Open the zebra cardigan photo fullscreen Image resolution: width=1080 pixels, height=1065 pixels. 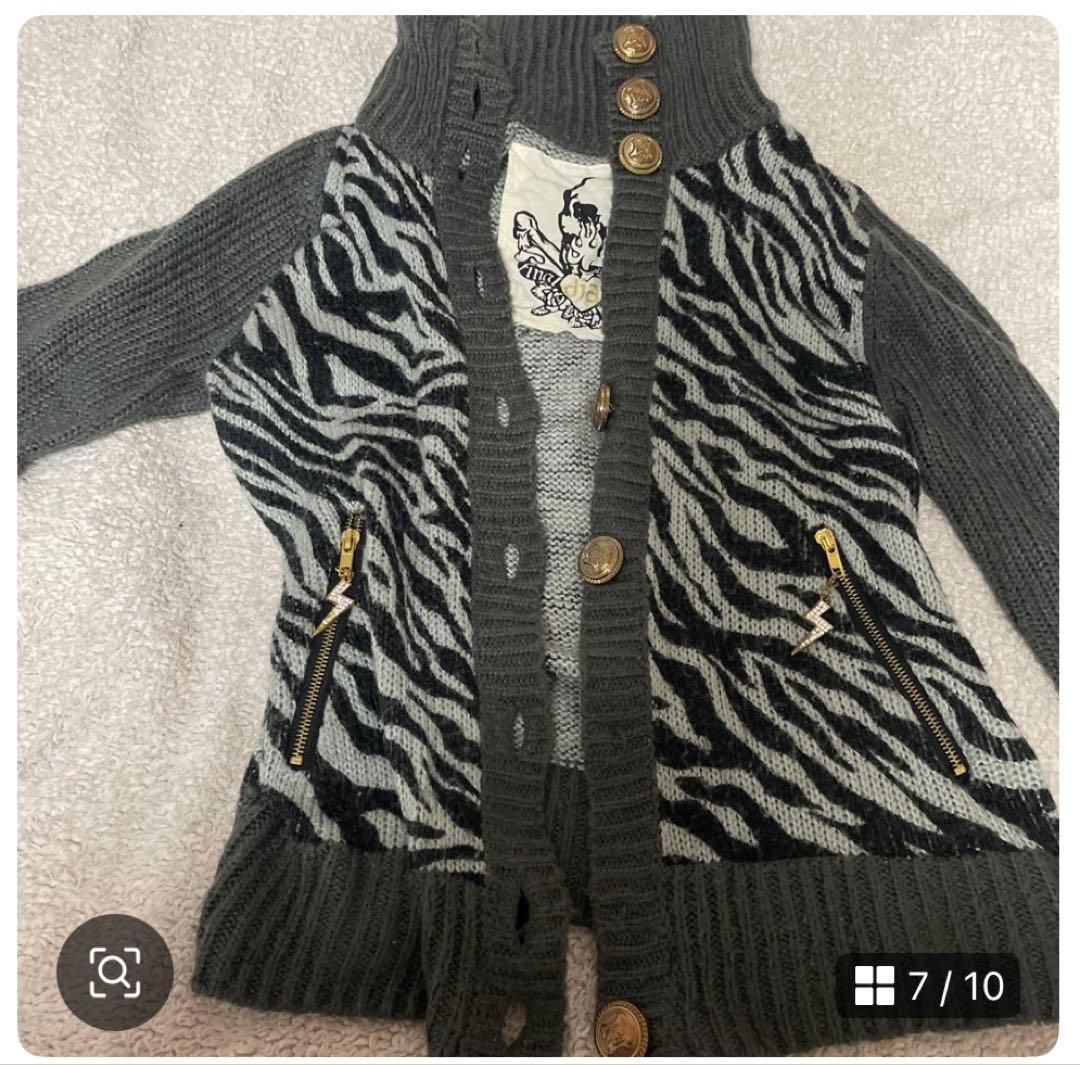point(538,500)
